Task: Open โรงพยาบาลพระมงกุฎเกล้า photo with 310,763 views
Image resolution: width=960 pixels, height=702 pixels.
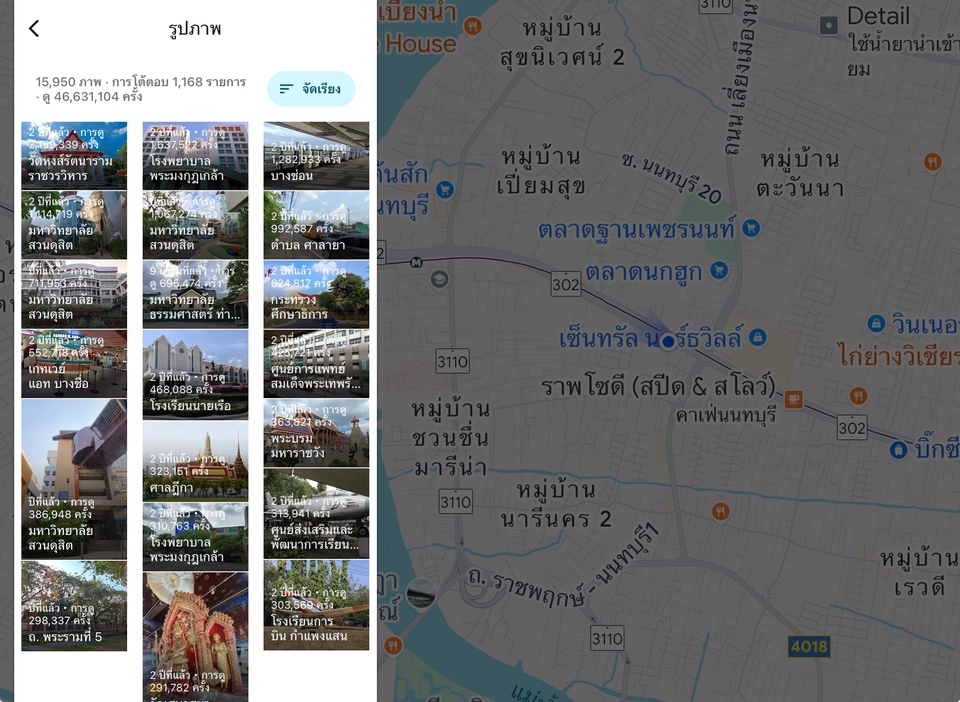Action: click(x=195, y=536)
